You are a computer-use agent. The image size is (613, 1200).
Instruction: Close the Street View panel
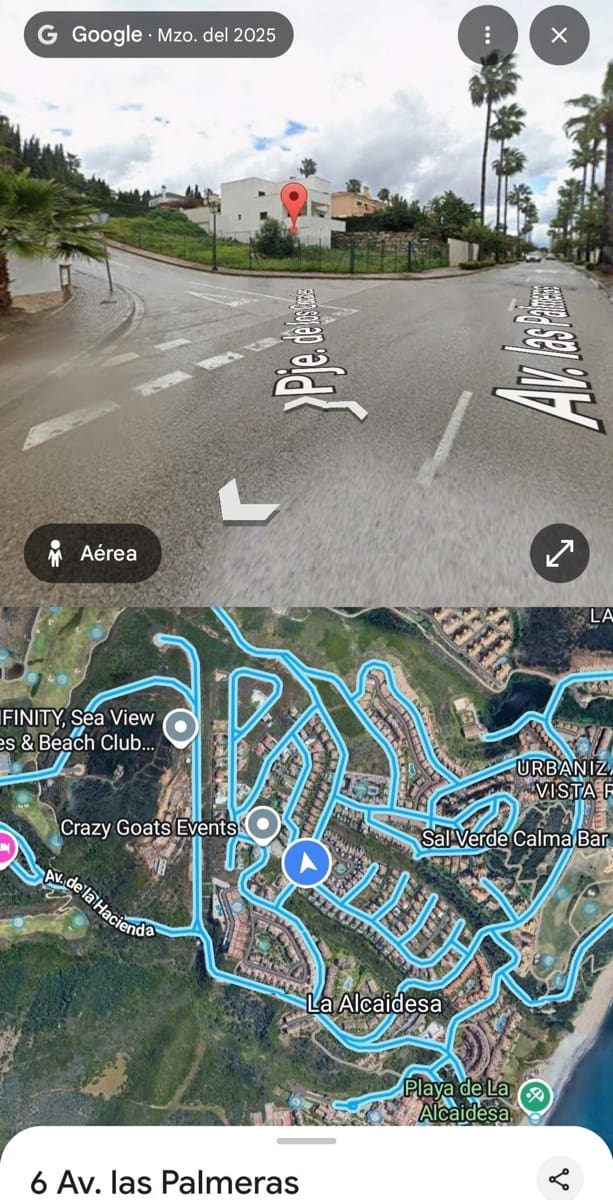tap(559, 36)
